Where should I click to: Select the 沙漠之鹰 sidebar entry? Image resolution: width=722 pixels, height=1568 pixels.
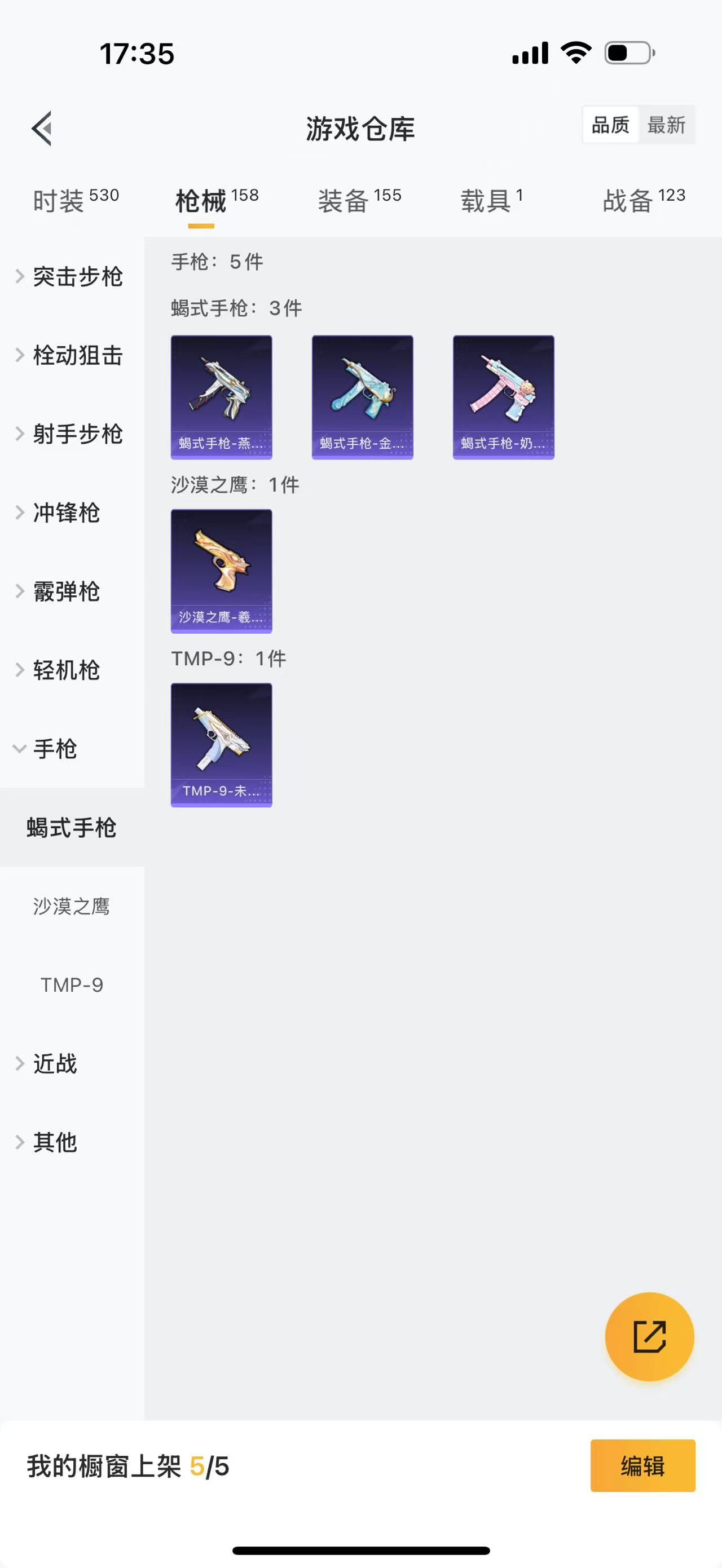(x=71, y=907)
